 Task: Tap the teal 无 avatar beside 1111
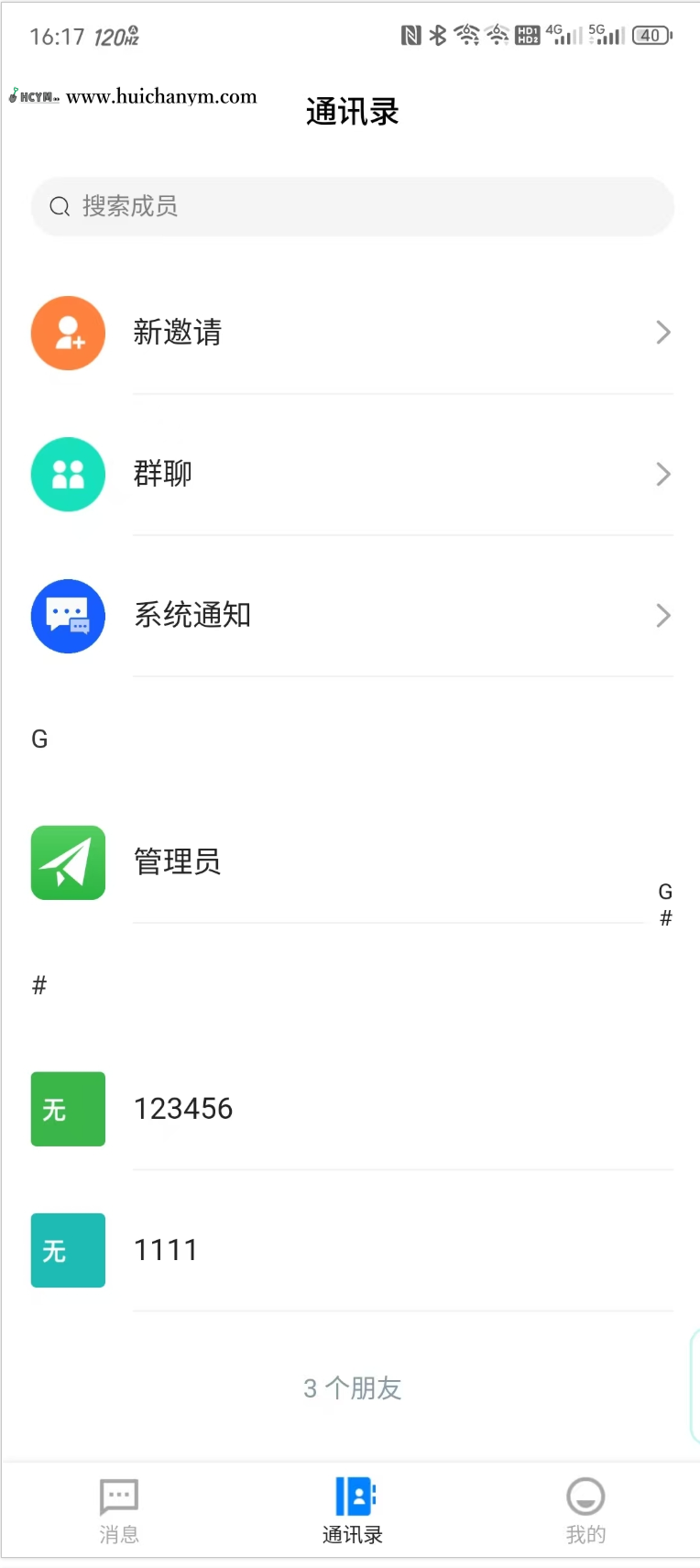(68, 1250)
